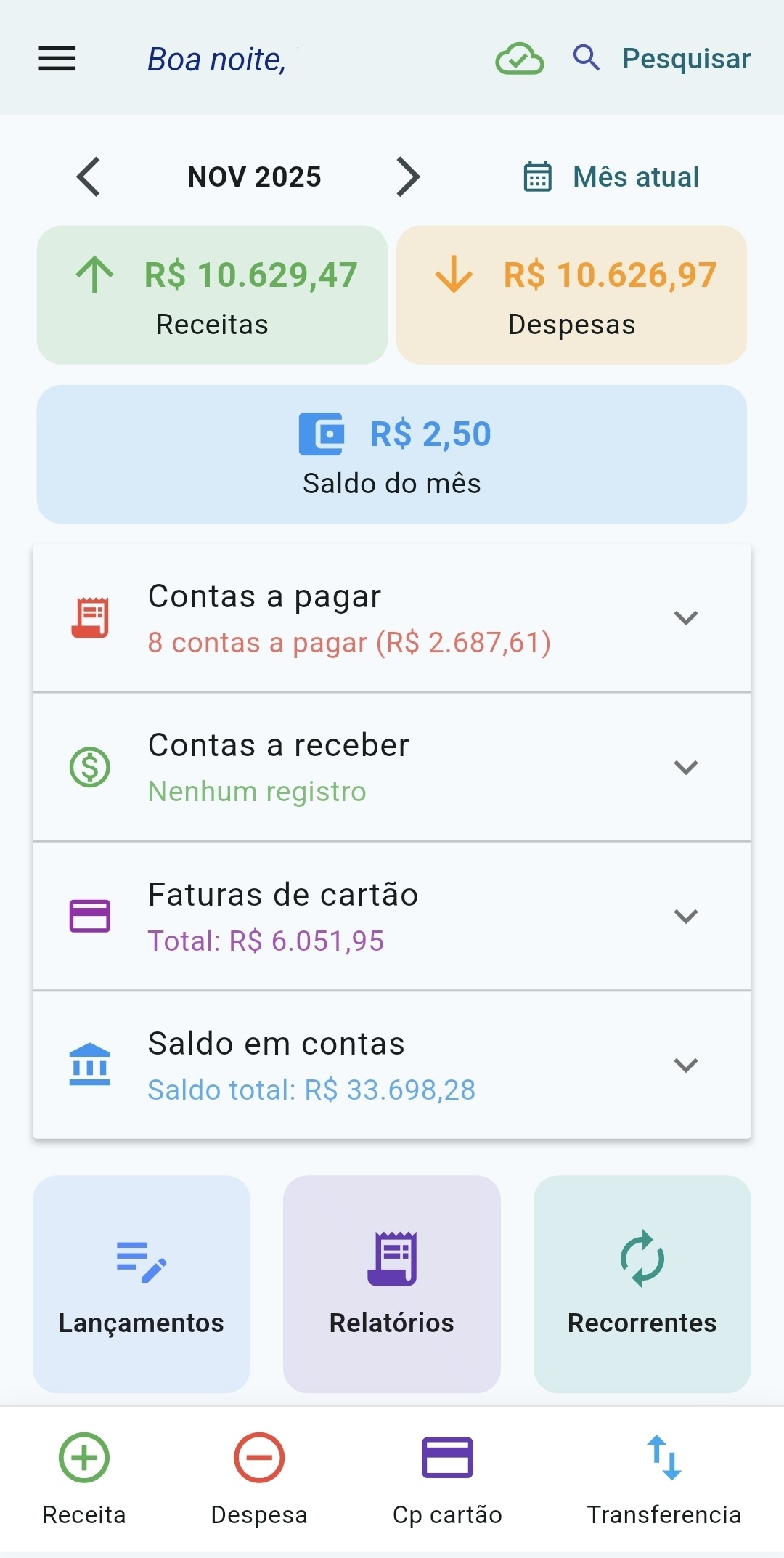
Task: Go to previous month with left arrow
Action: click(x=88, y=176)
